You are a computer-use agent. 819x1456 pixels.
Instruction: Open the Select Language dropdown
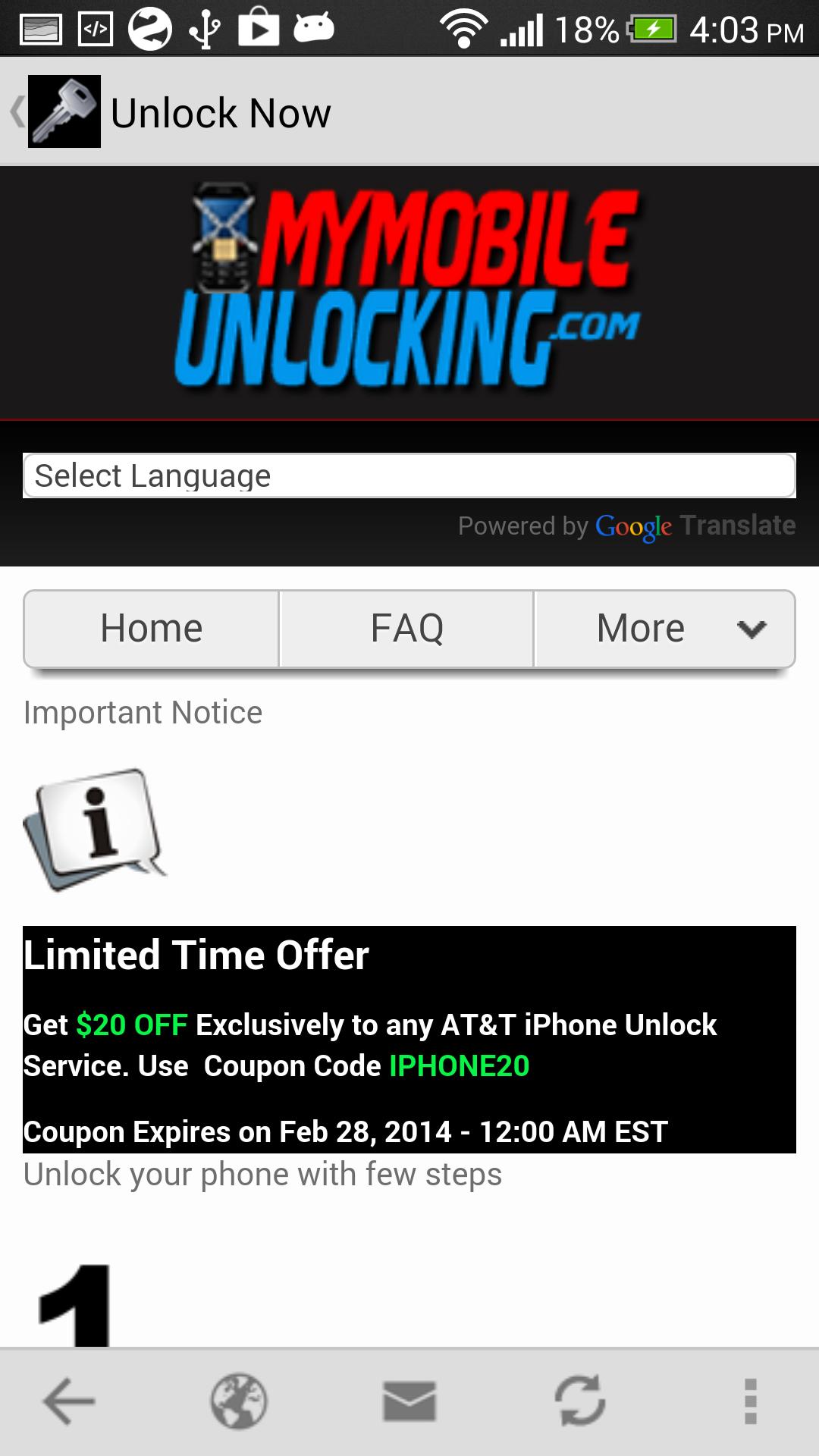point(409,476)
